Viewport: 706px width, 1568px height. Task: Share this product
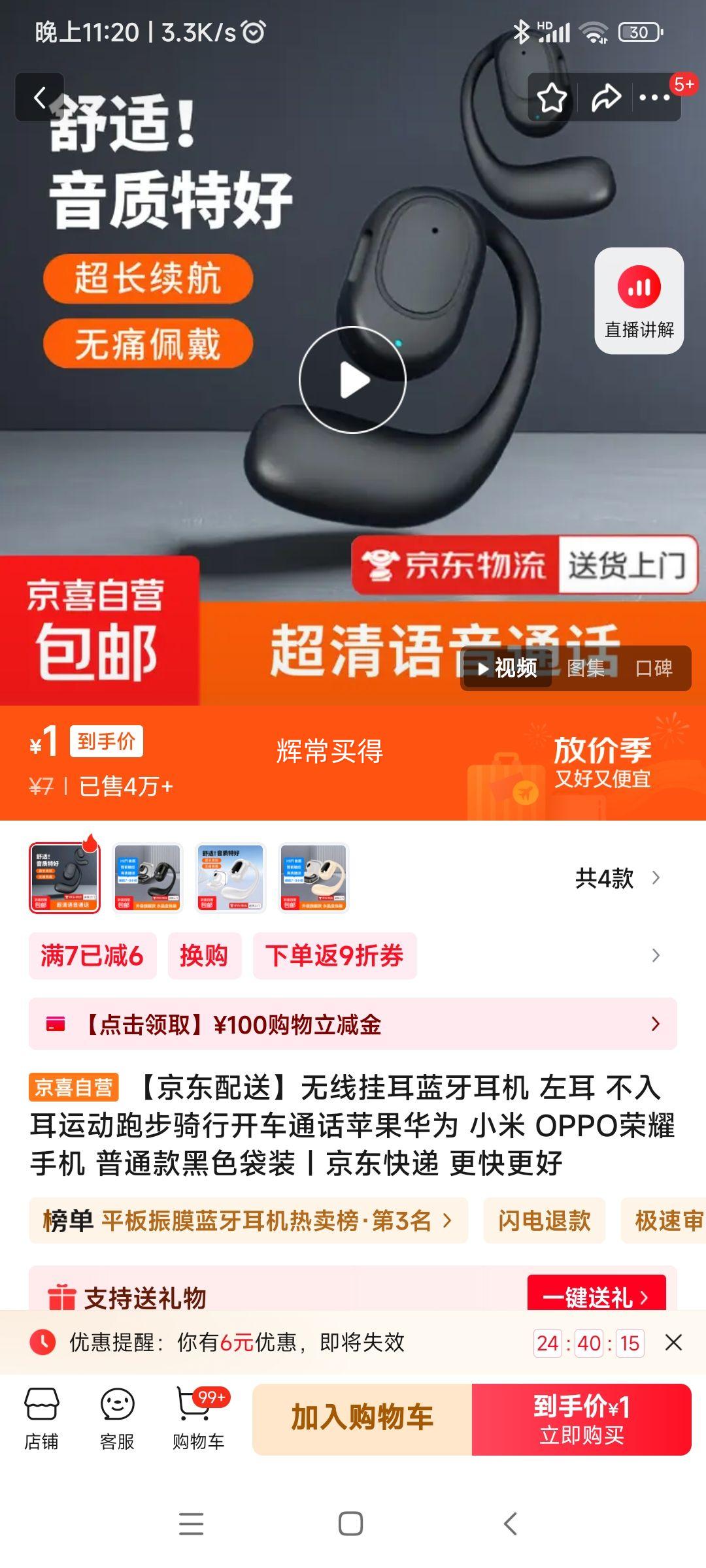coord(606,98)
